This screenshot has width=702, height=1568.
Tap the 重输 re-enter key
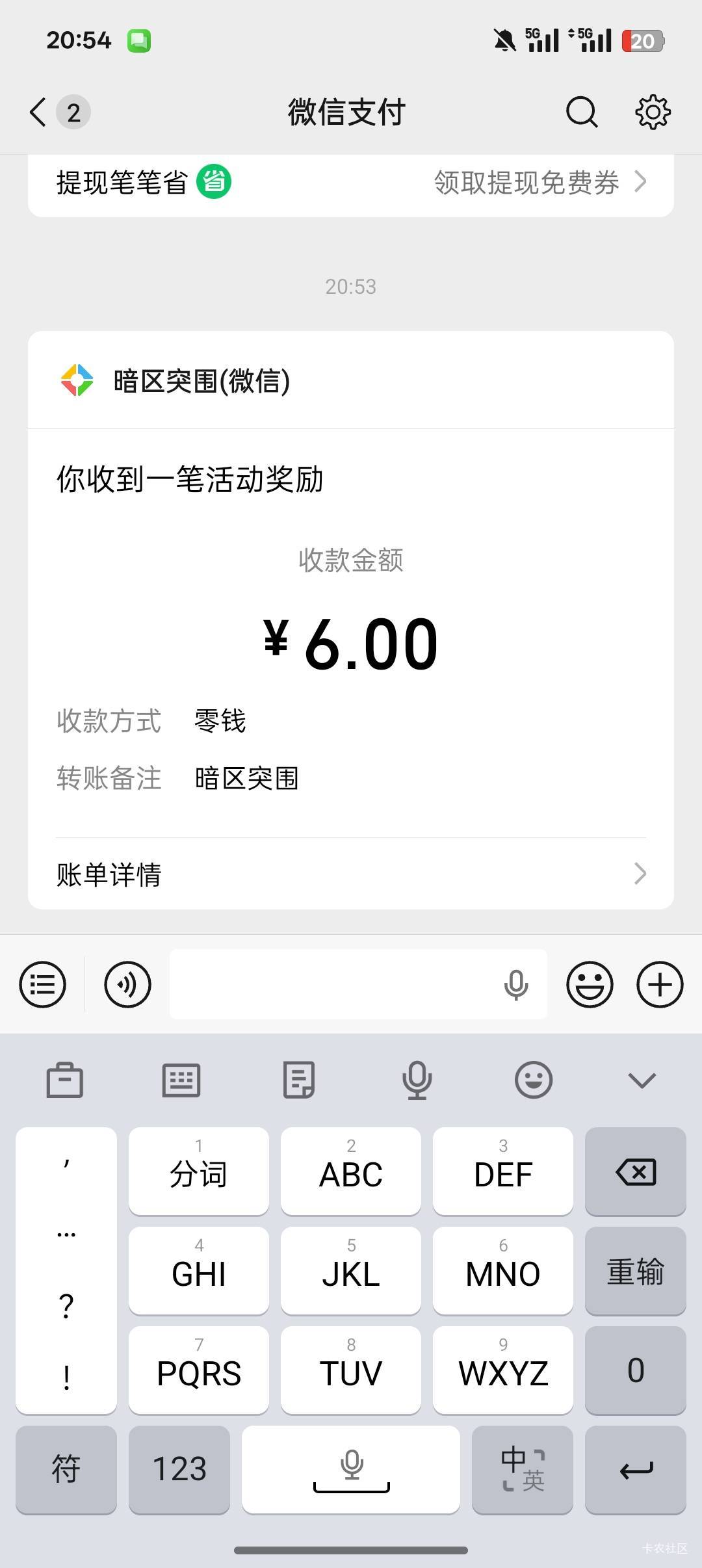coord(635,1271)
